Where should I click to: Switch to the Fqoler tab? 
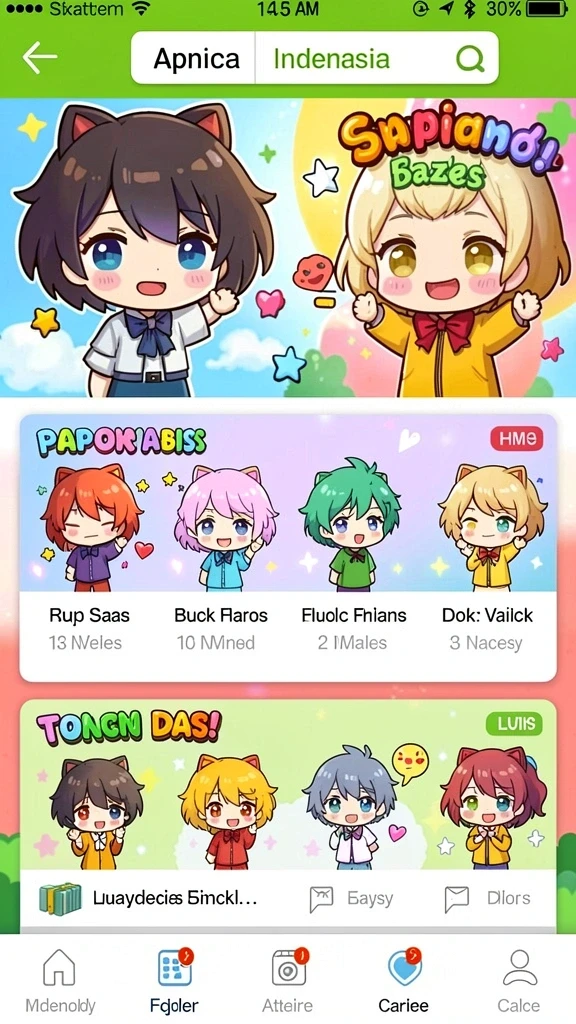click(174, 980)
